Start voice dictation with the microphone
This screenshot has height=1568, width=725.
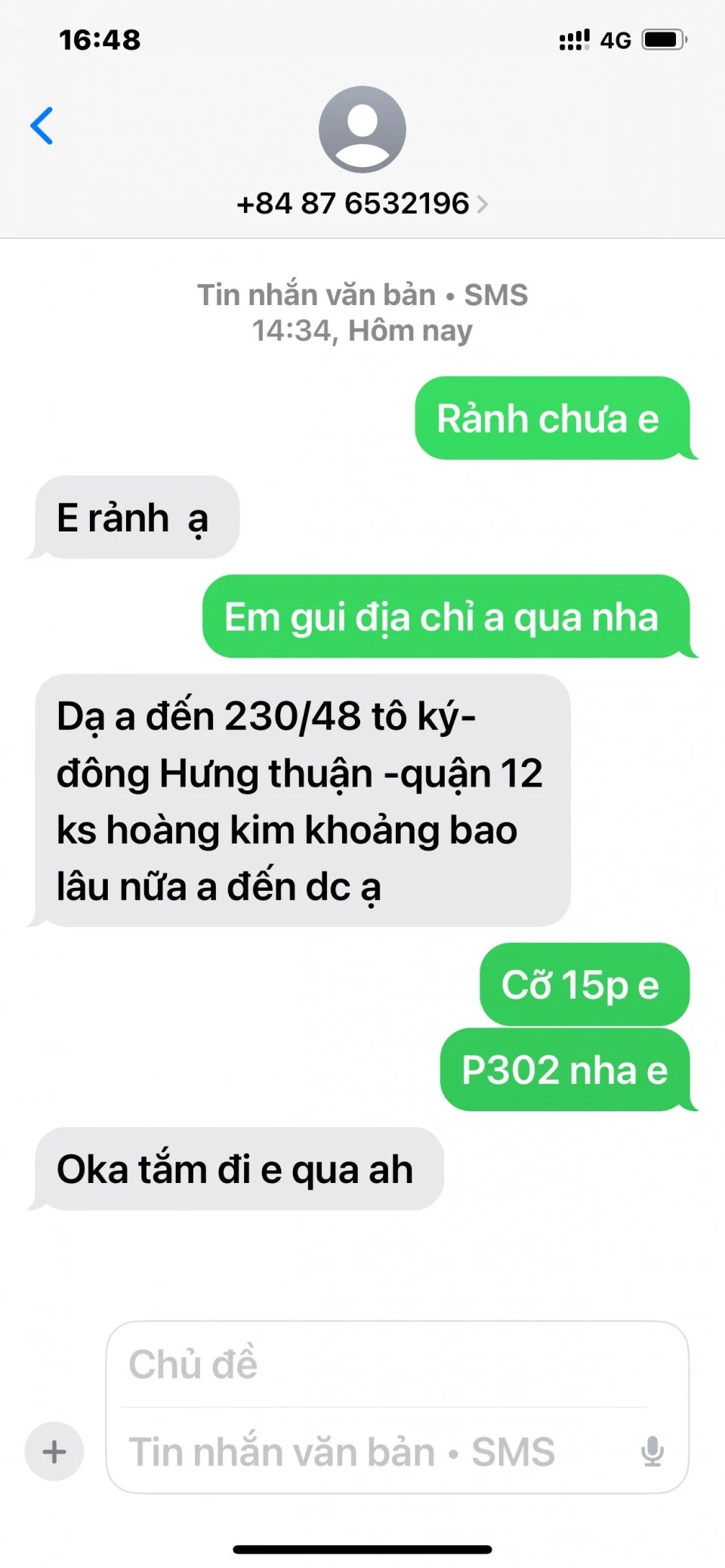pyautogui.click(x=652, y=1451)
